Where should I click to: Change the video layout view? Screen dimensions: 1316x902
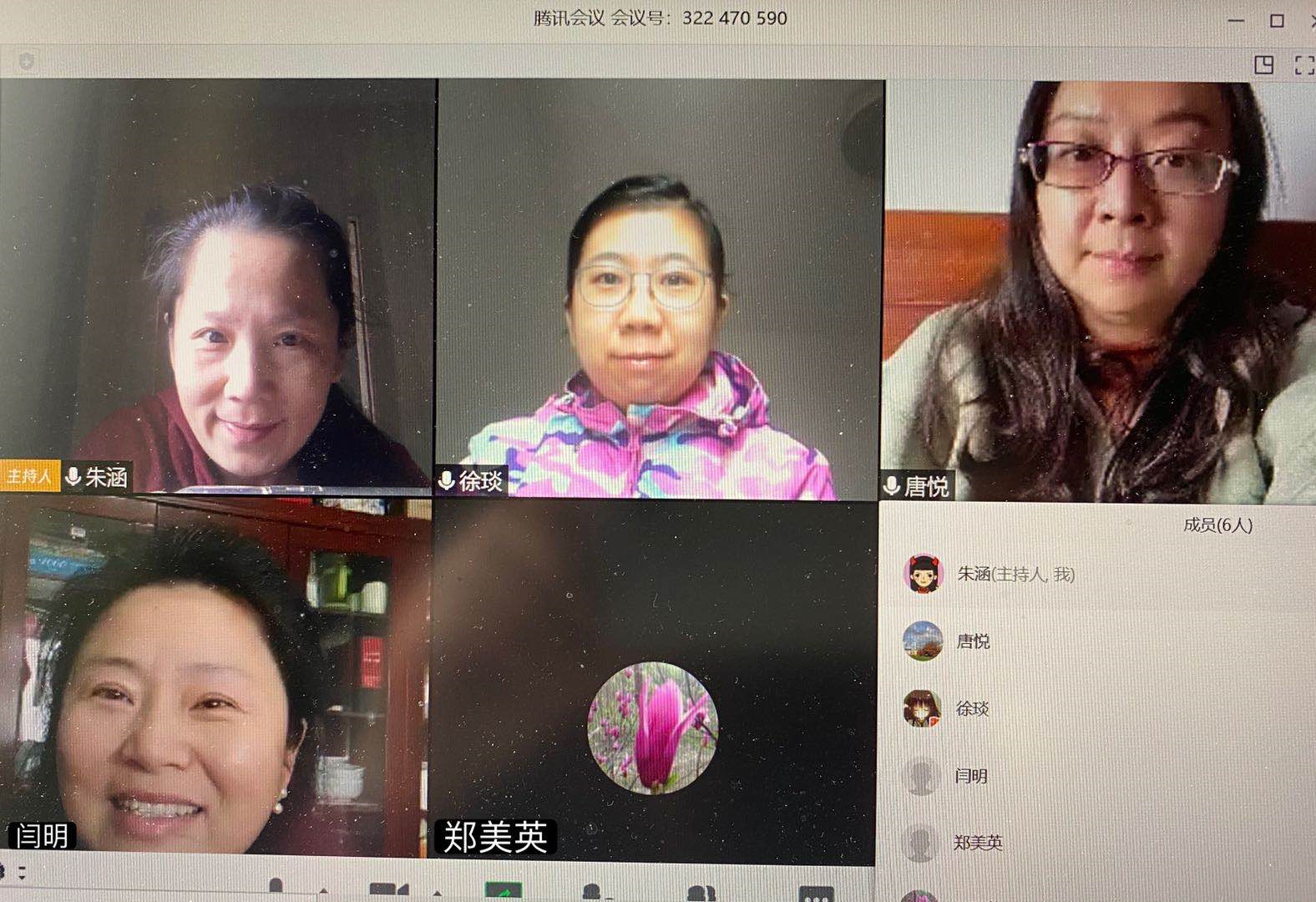(1263, 64)
